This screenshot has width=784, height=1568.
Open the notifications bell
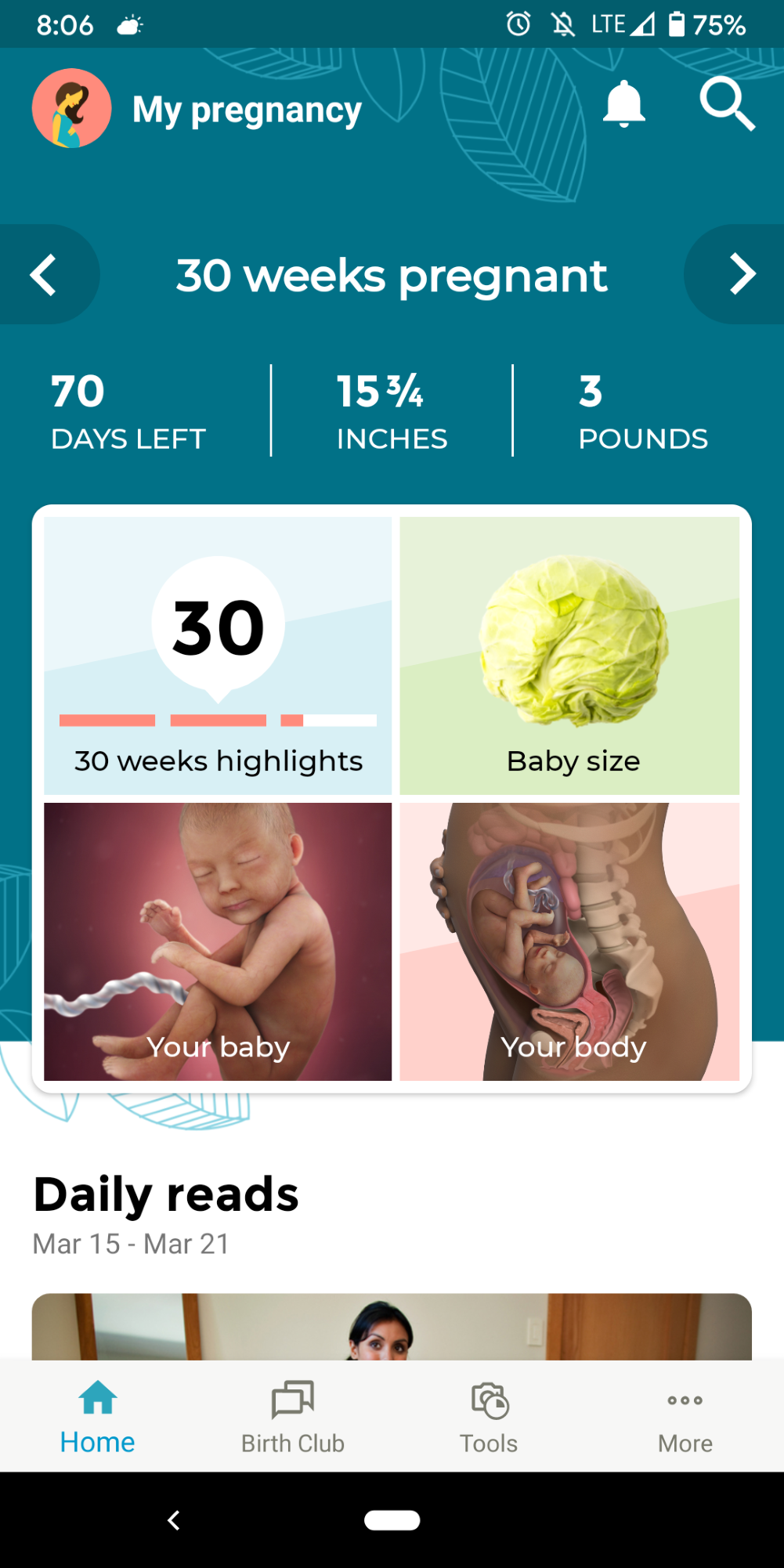(x=623, y=103)
